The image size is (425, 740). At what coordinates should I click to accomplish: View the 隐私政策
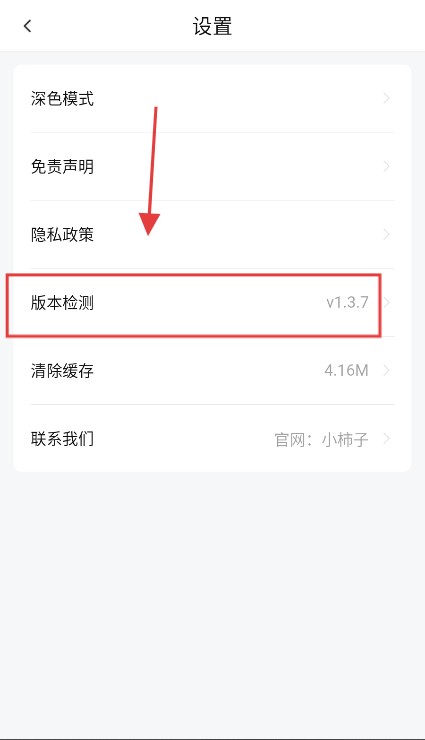212,235
